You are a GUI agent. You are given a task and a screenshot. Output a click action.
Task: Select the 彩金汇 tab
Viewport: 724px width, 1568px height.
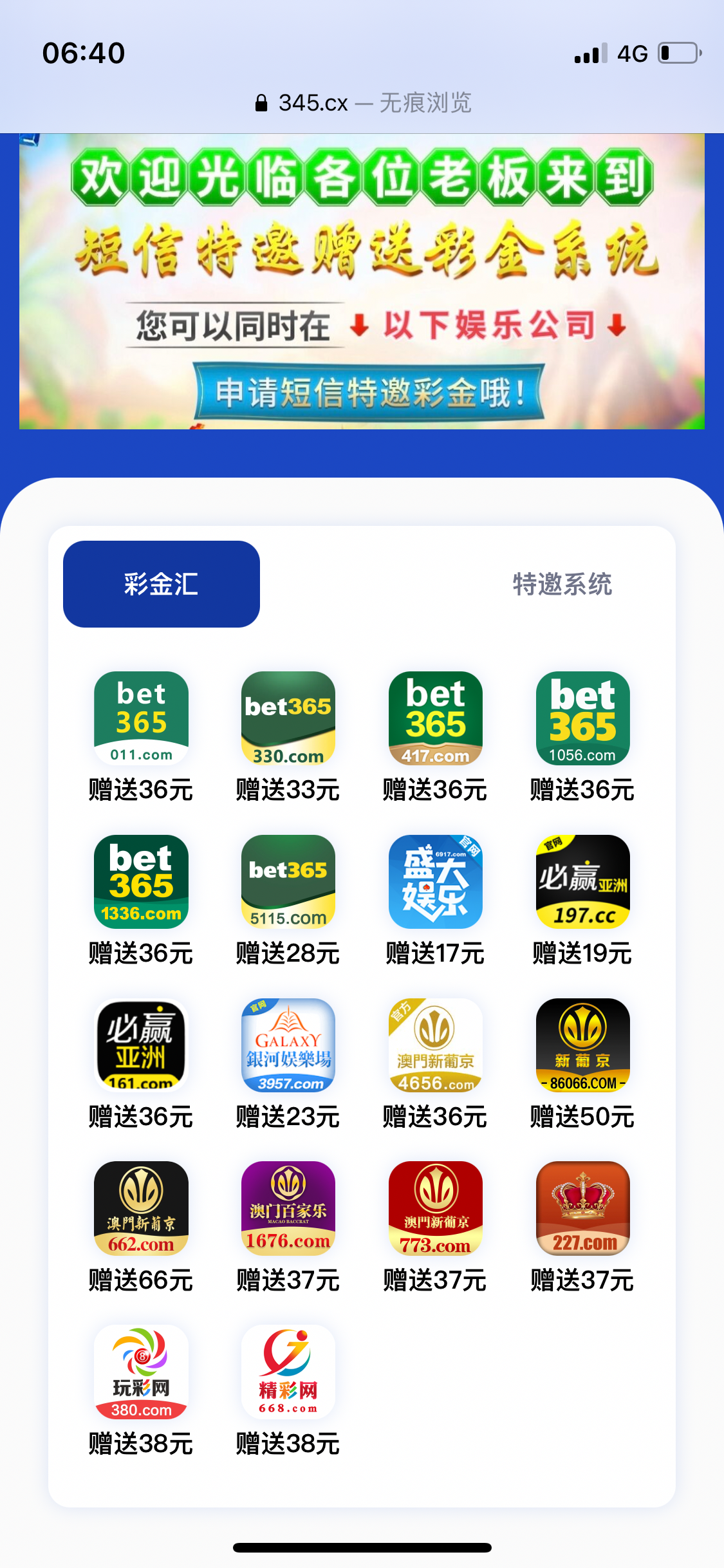point(162,584)
